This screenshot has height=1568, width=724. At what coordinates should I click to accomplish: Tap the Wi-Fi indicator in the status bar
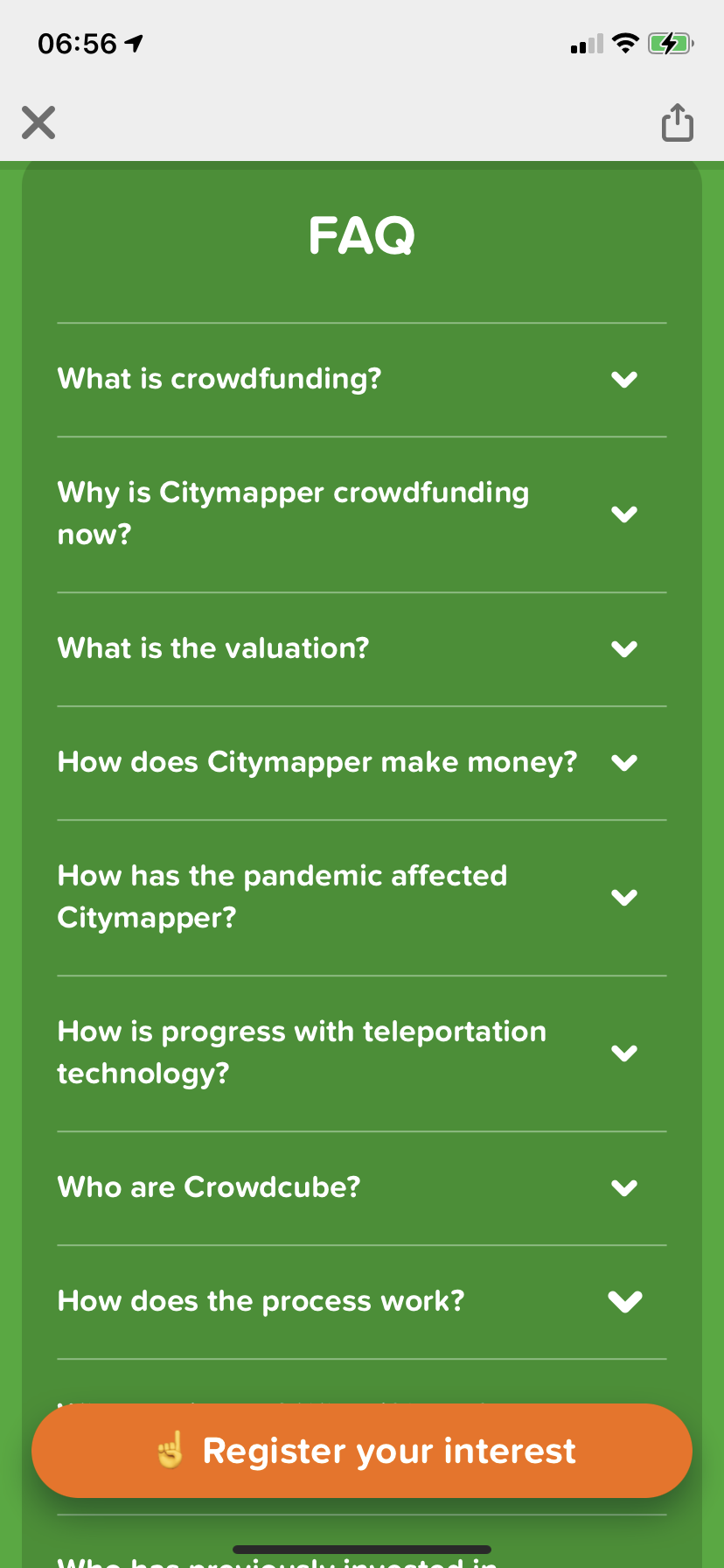626,43
